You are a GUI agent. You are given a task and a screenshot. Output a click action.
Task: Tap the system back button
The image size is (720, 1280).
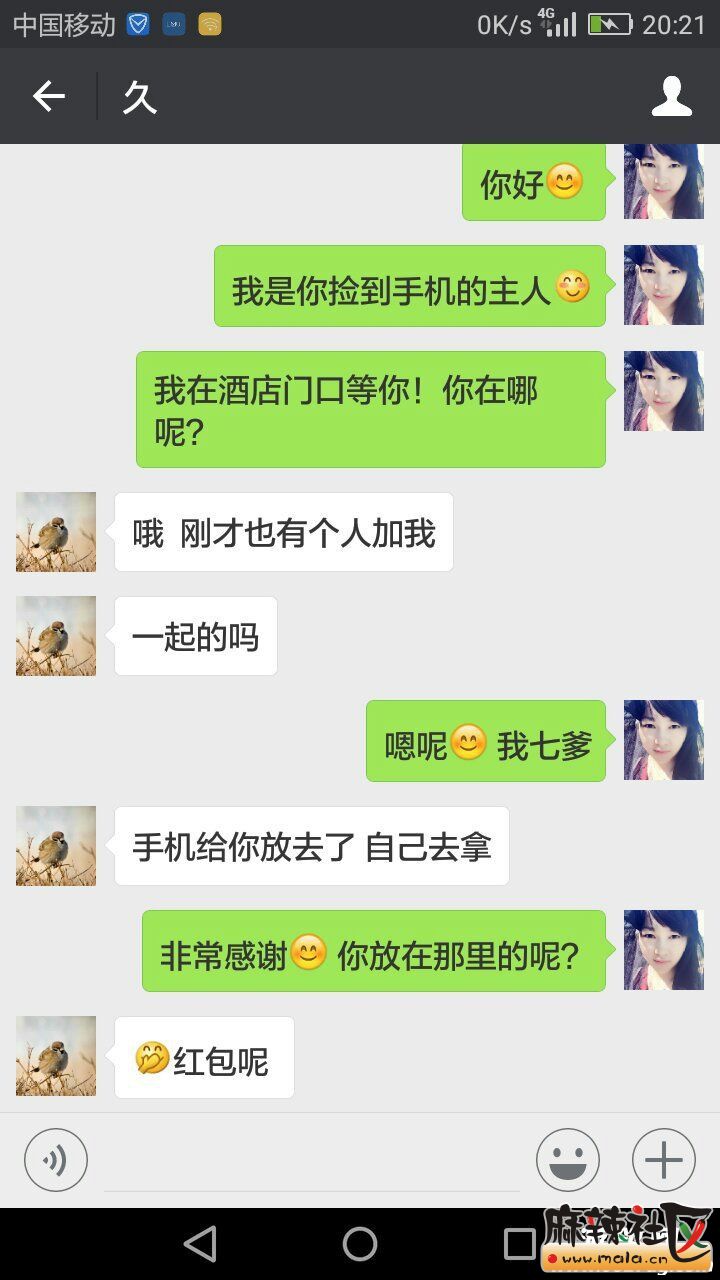[201, 1244]
